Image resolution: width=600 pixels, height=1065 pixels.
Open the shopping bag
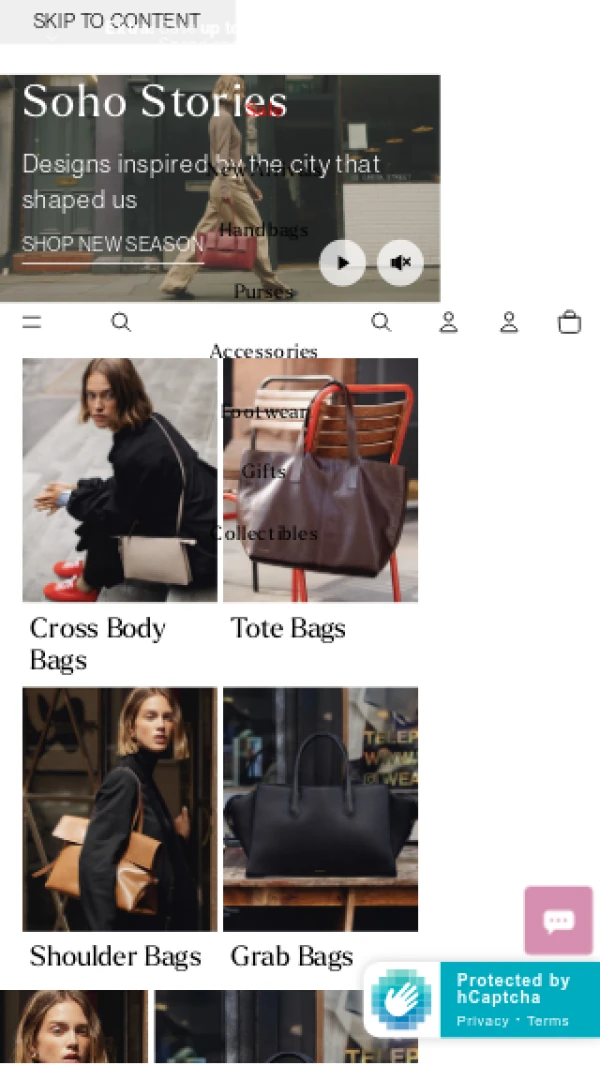point(569,322)
